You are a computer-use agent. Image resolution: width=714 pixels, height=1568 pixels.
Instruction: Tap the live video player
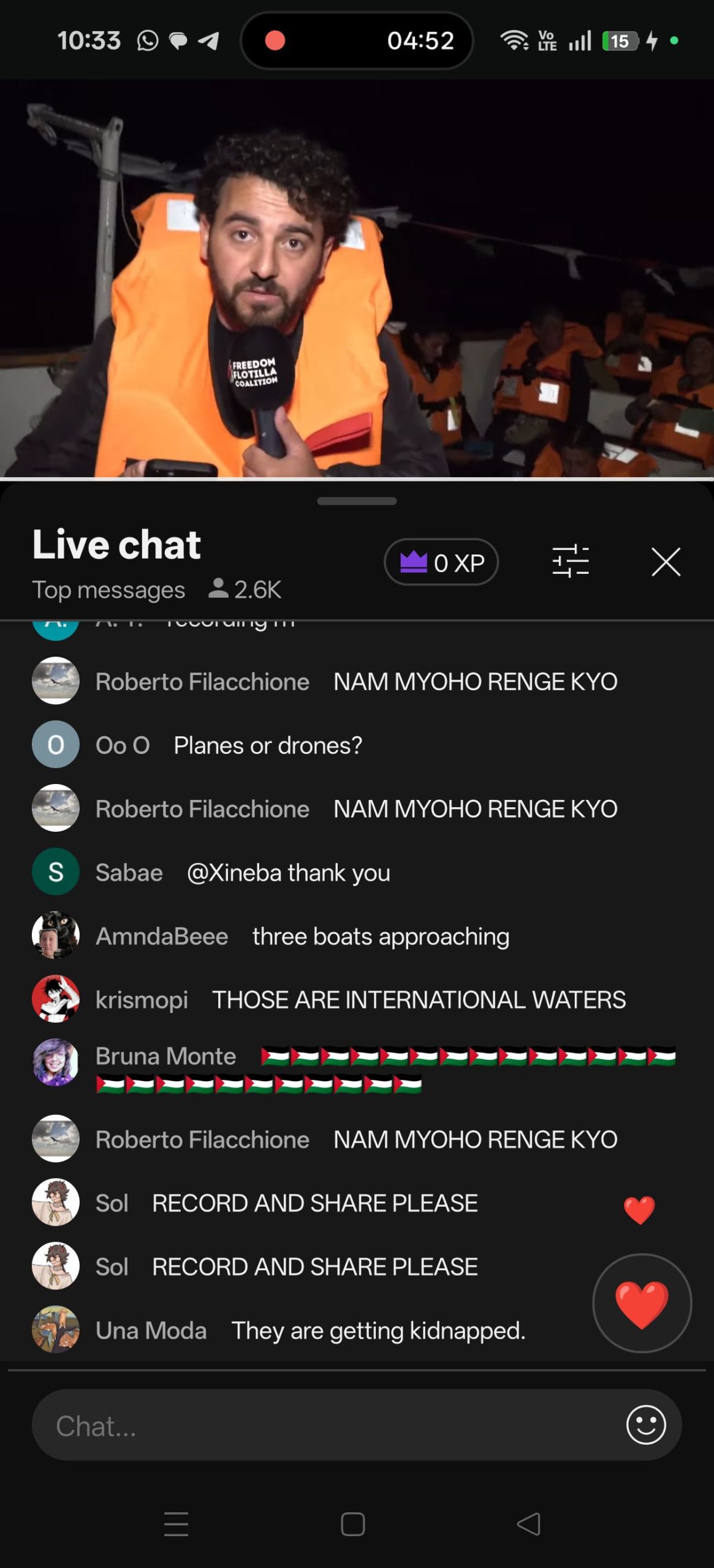pyautogui.click(x=357, y=279)
